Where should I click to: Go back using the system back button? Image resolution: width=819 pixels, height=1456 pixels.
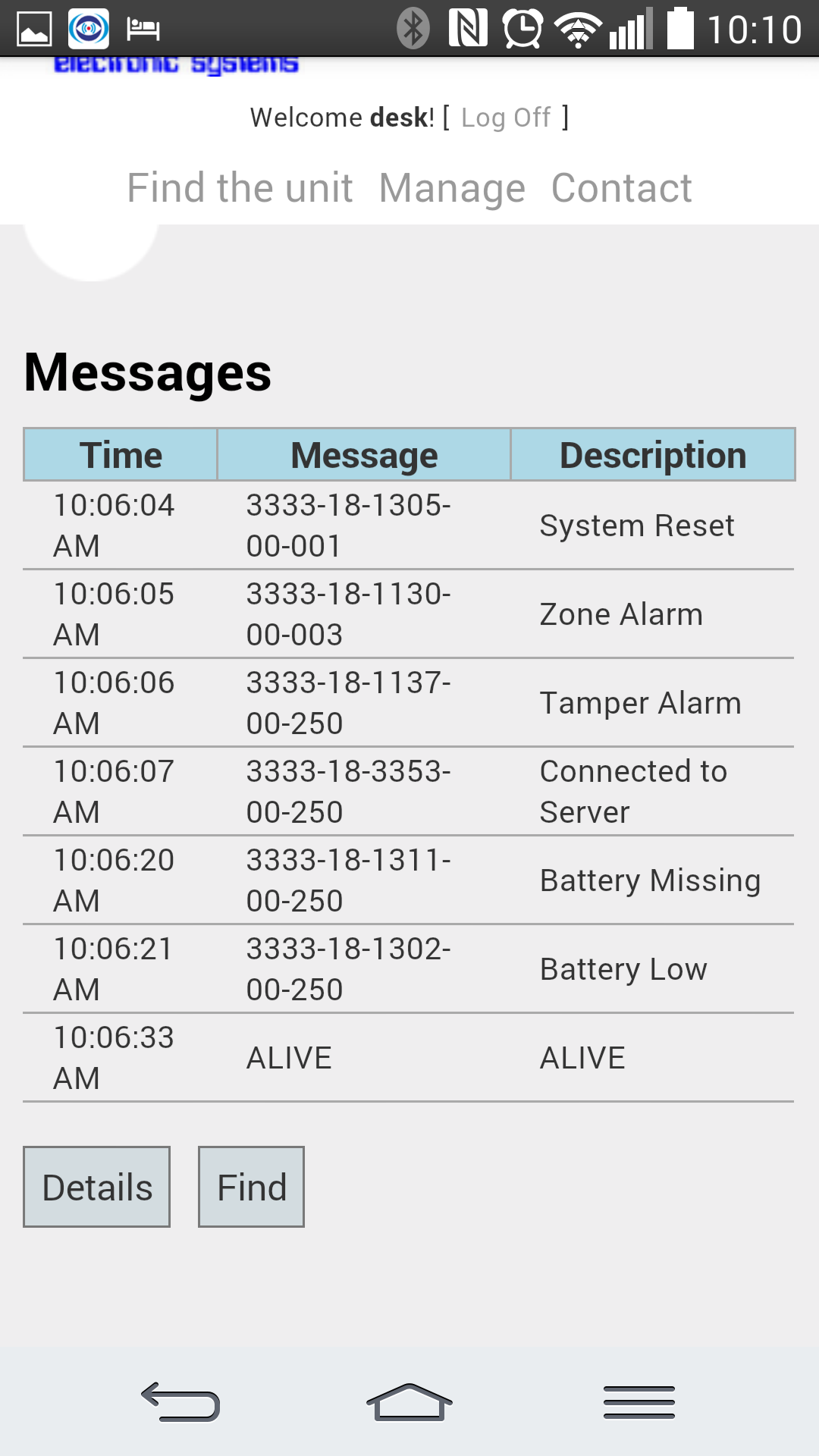click(180, 1401)
